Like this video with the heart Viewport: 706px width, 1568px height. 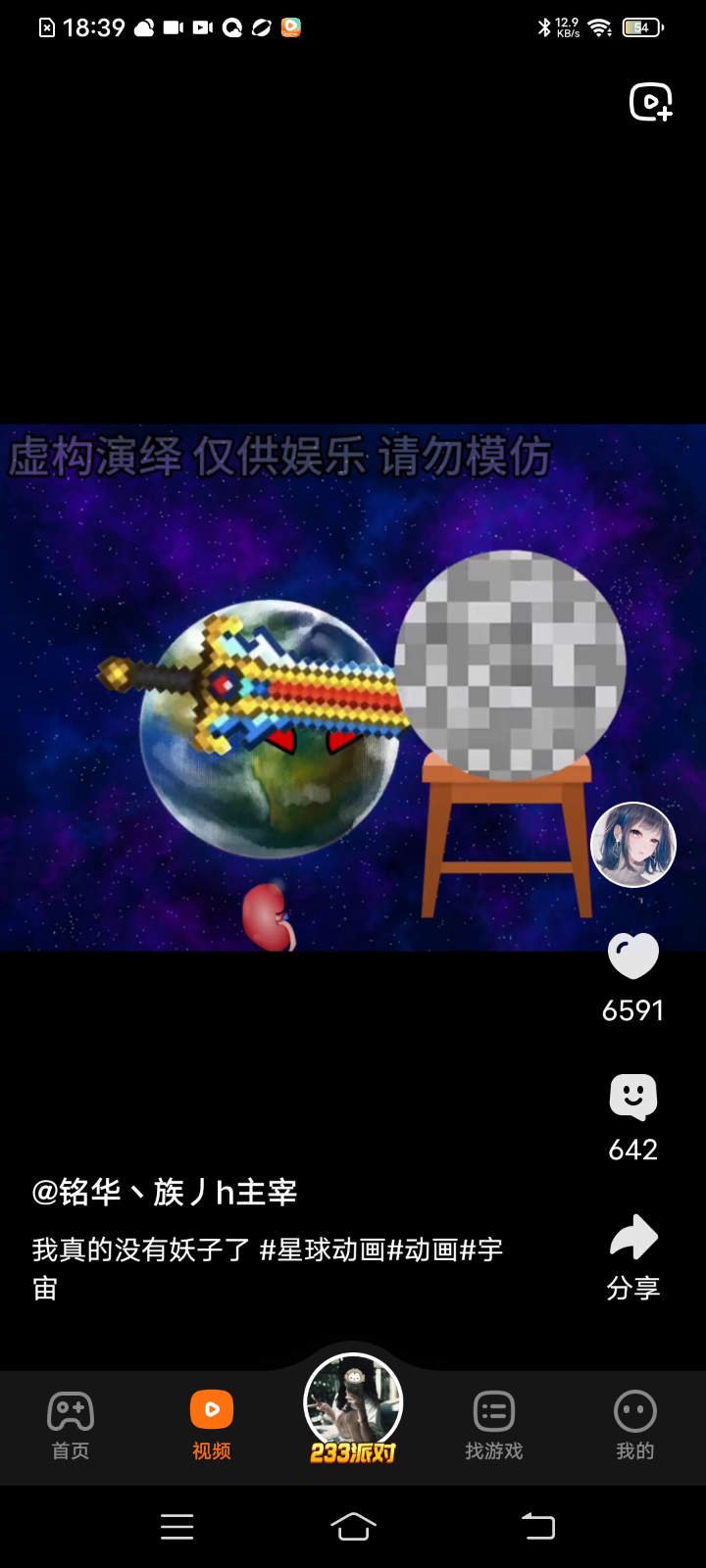coord(633,956)
